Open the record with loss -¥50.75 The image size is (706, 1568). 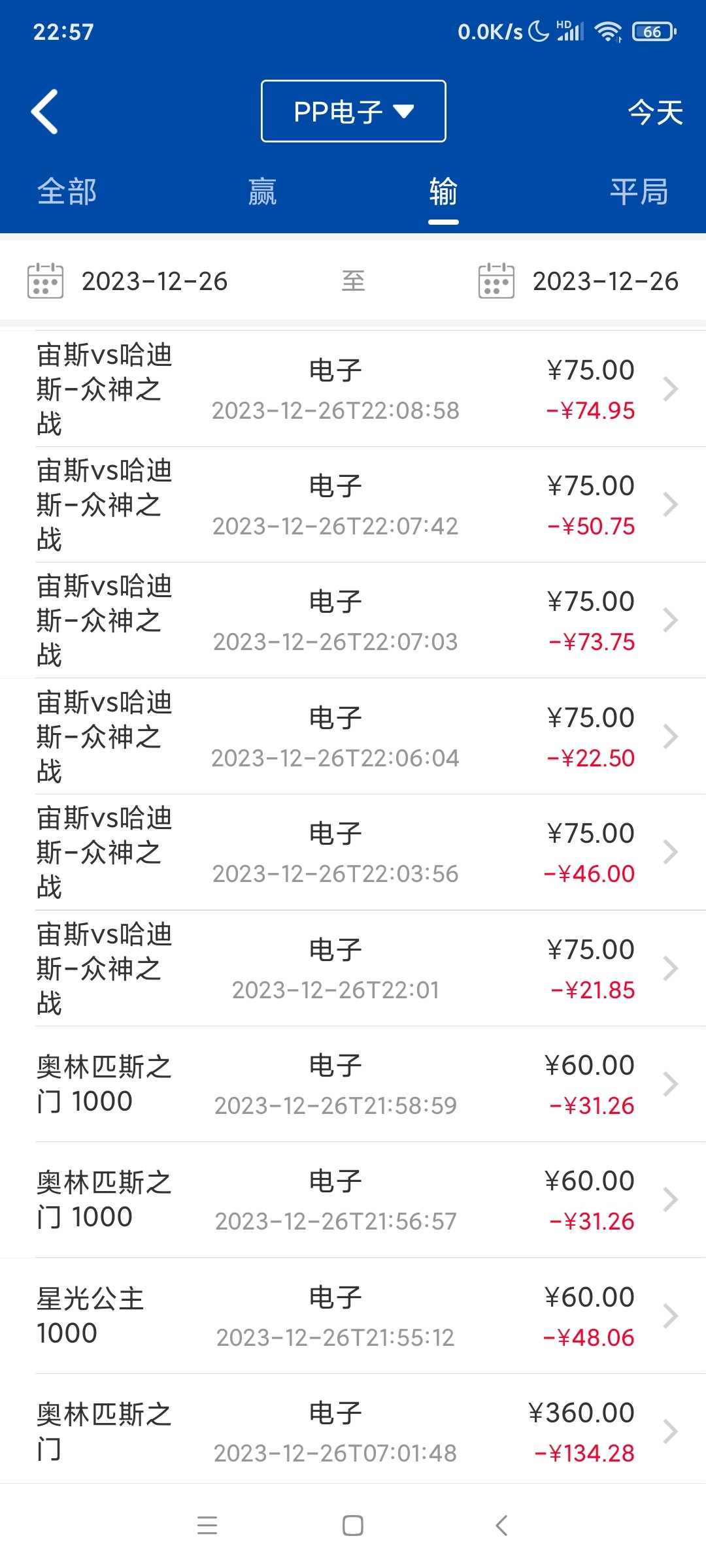point(353,505)
